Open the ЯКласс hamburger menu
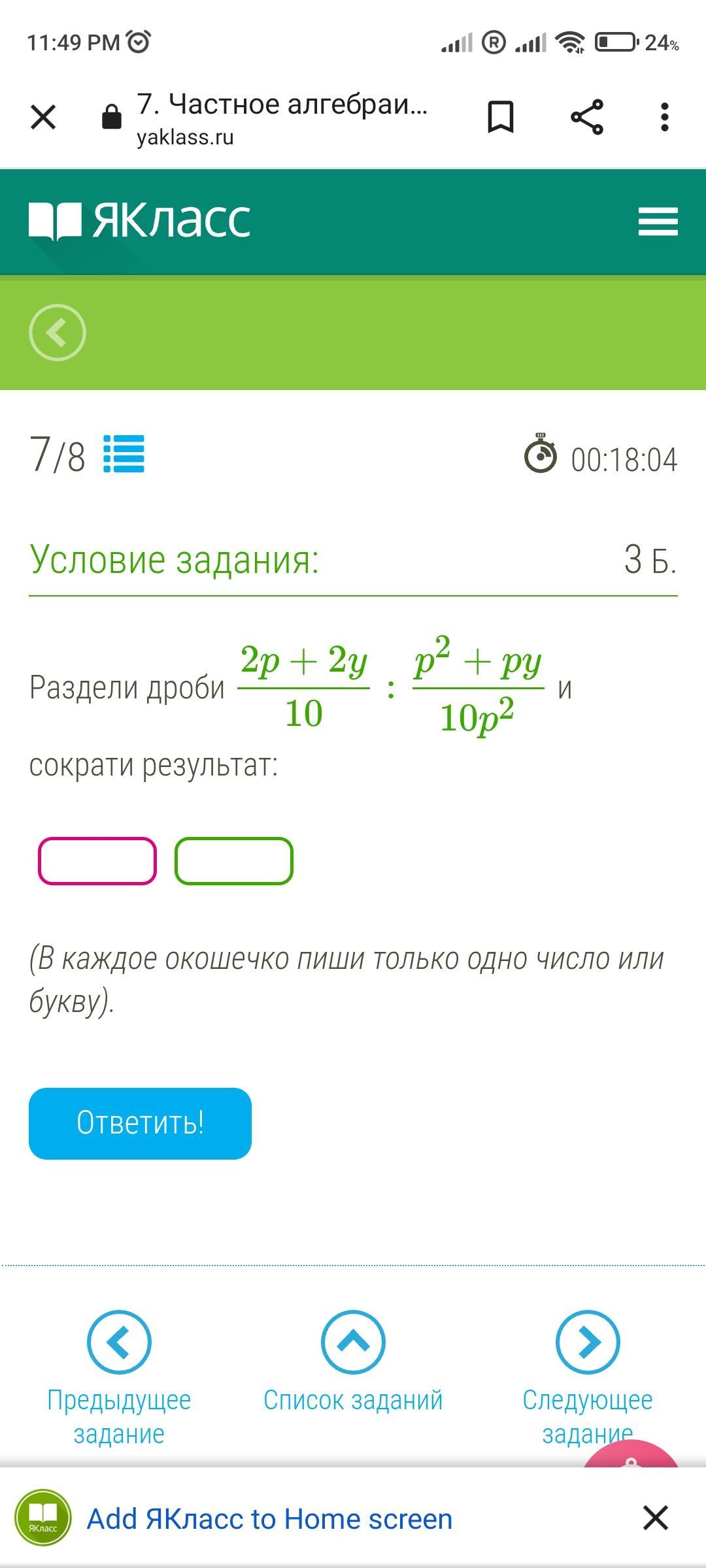This screenshot has width=706, height=1568. pos(658,221)
